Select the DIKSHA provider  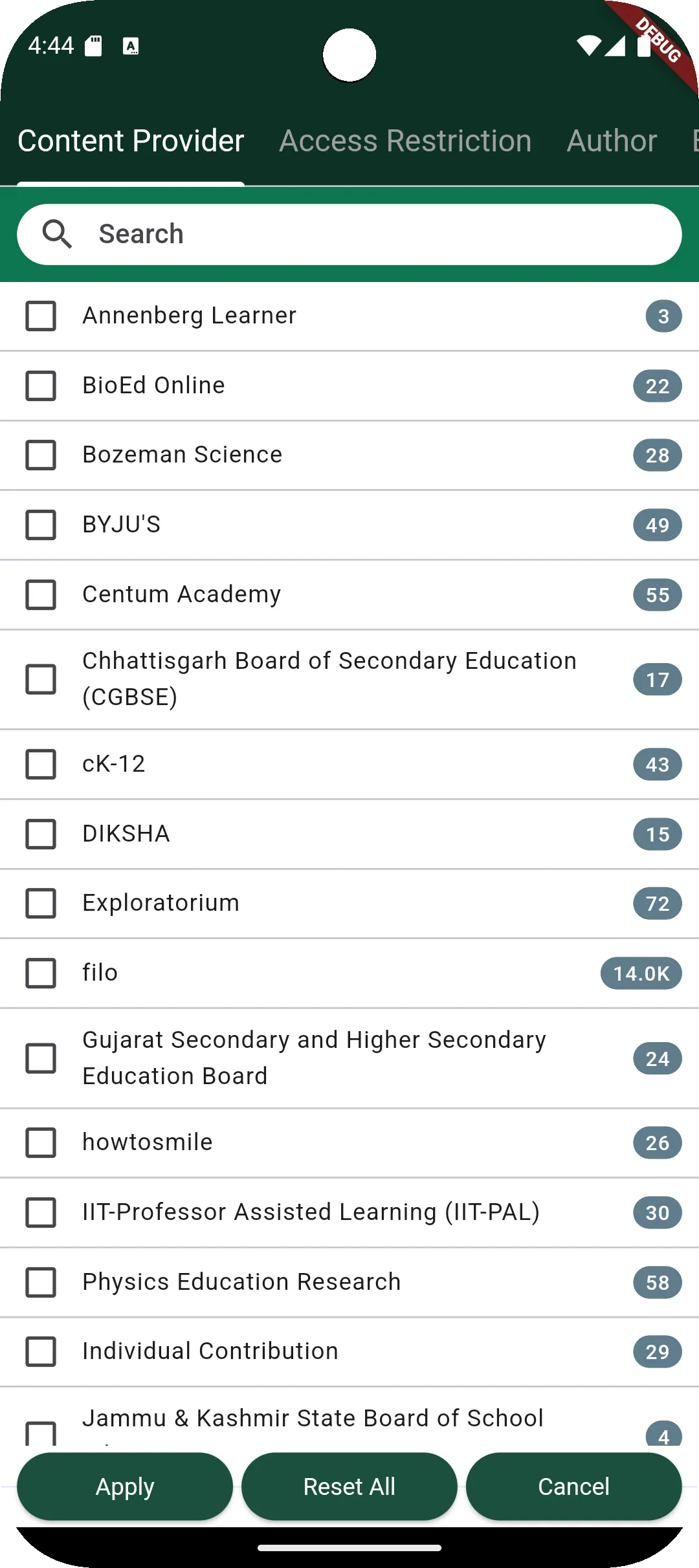41,834
